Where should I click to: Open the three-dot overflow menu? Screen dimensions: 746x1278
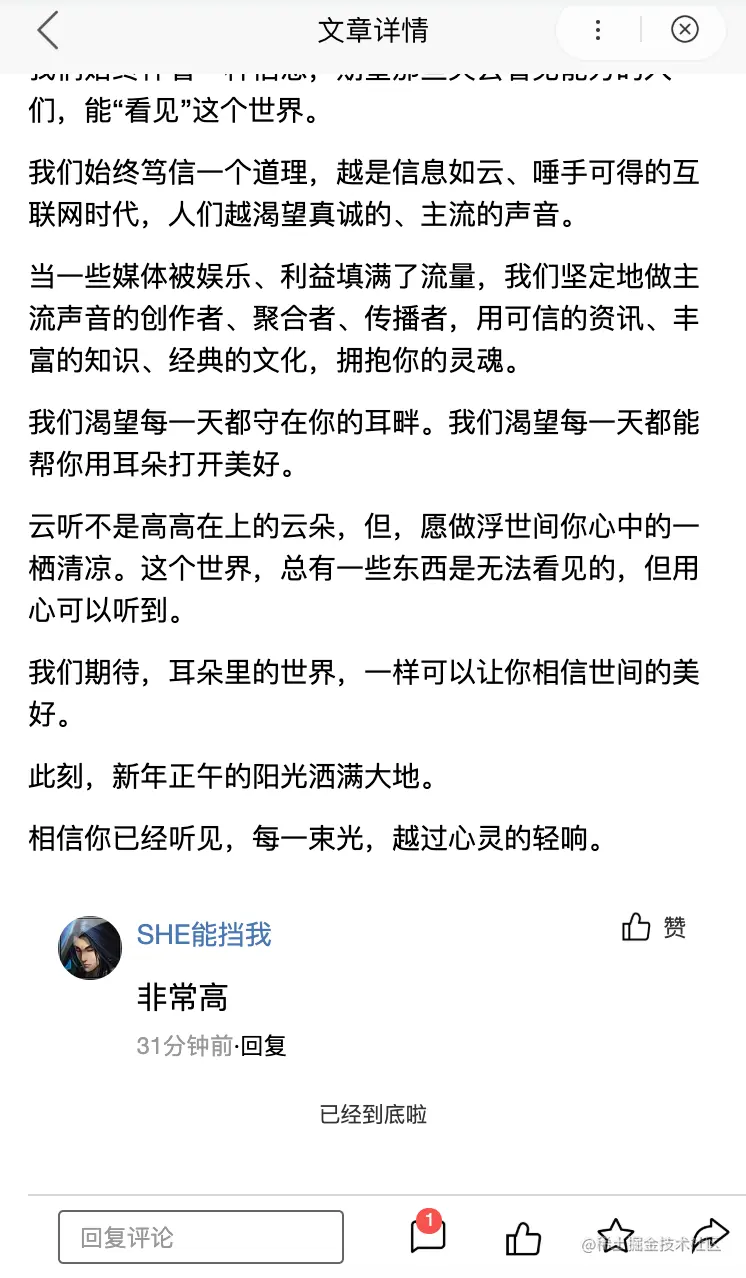(x=598, y=31)
